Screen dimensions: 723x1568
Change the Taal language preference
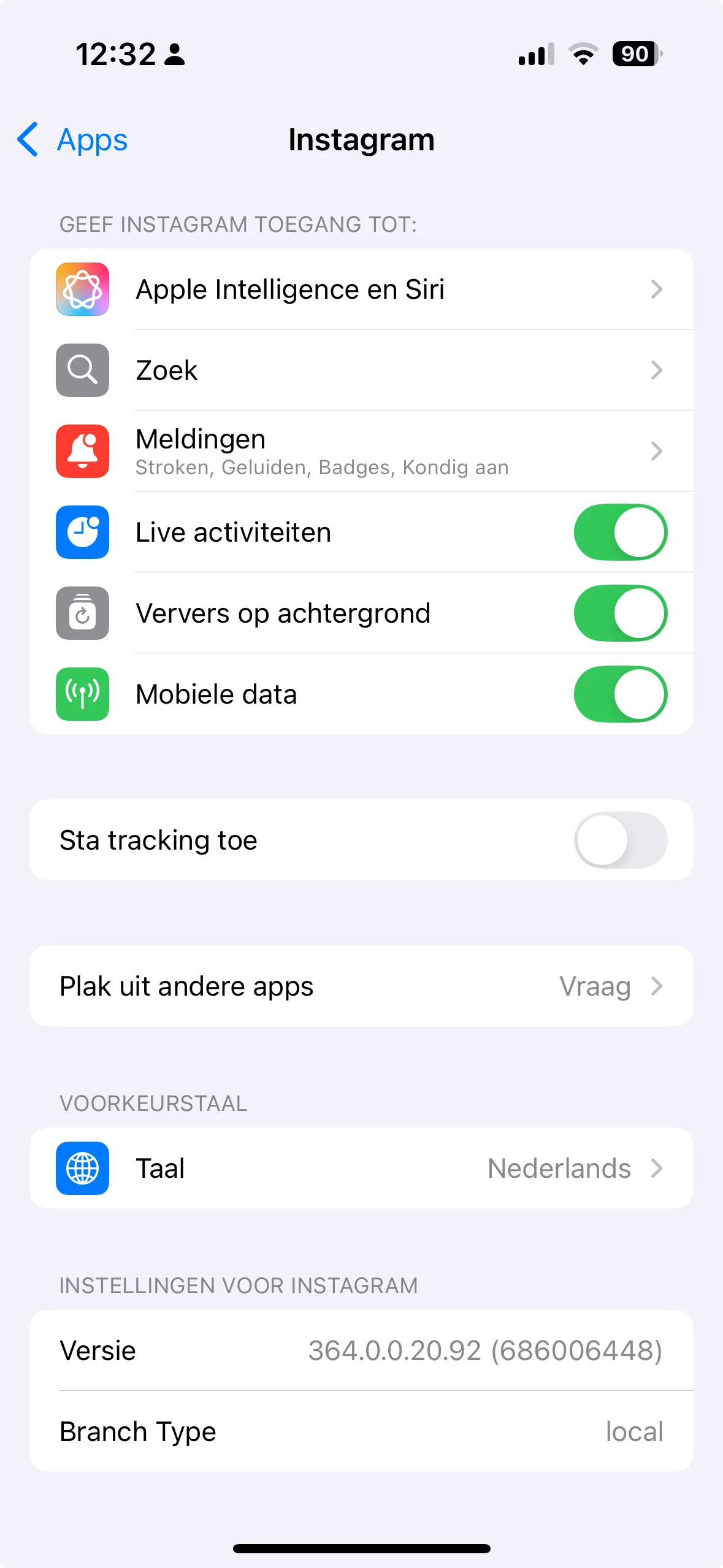[361, 1168]
